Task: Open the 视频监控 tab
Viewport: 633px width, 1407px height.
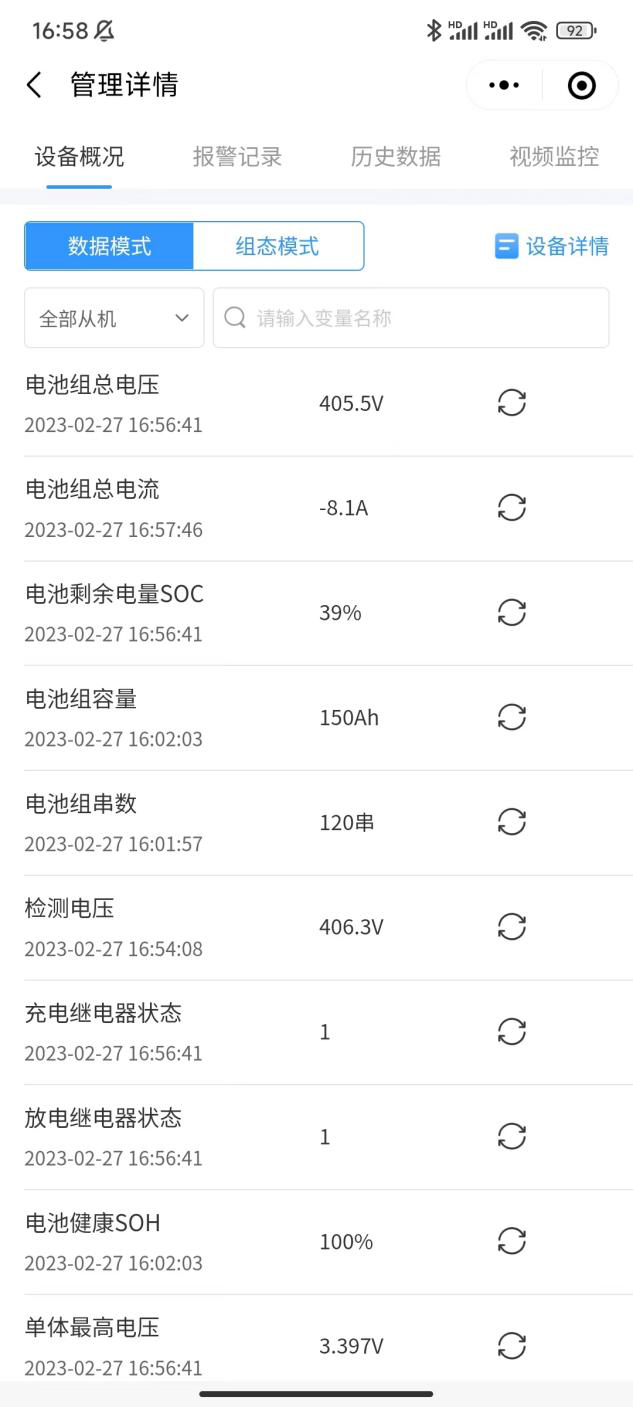Action: (x=553, y=157)
